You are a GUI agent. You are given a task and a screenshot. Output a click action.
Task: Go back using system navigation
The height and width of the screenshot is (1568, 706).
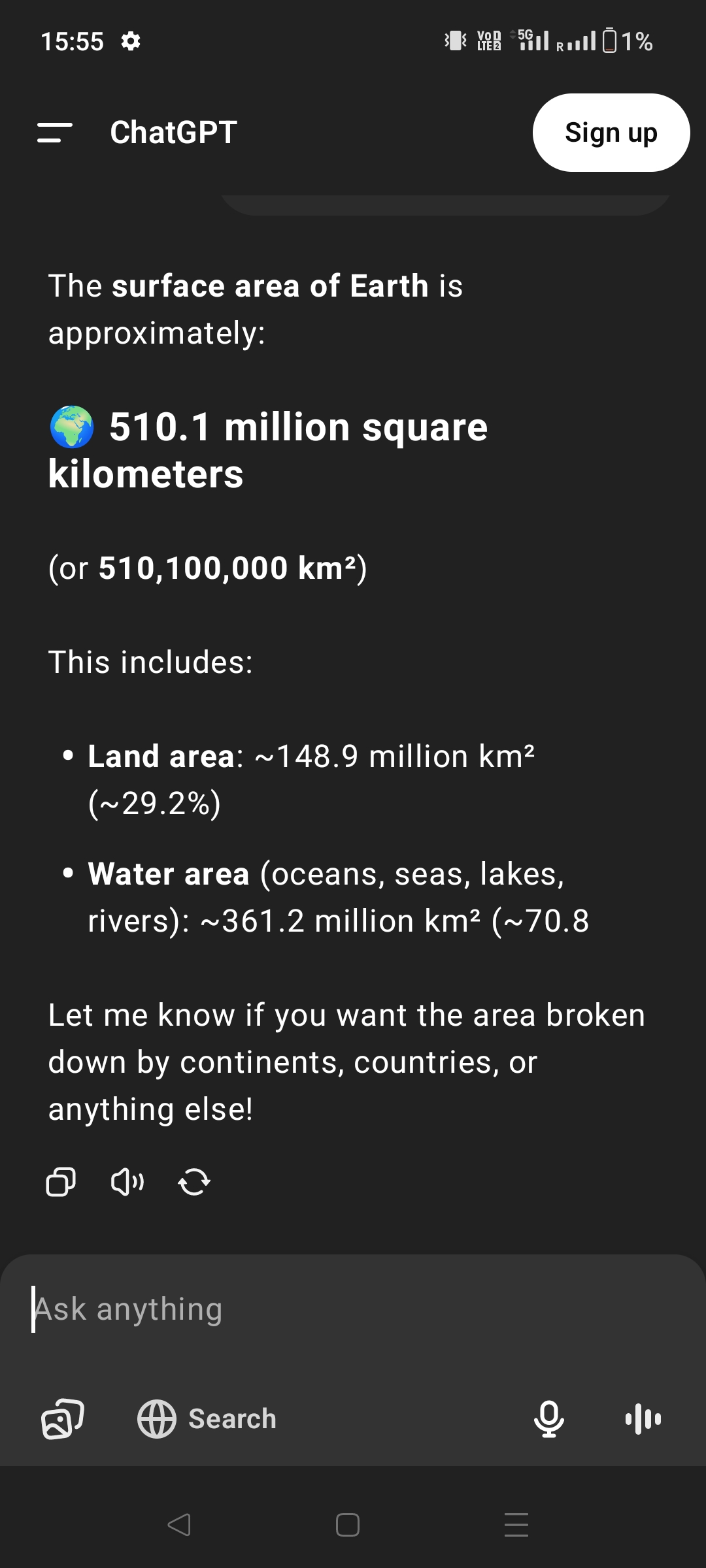point(179,1525)
